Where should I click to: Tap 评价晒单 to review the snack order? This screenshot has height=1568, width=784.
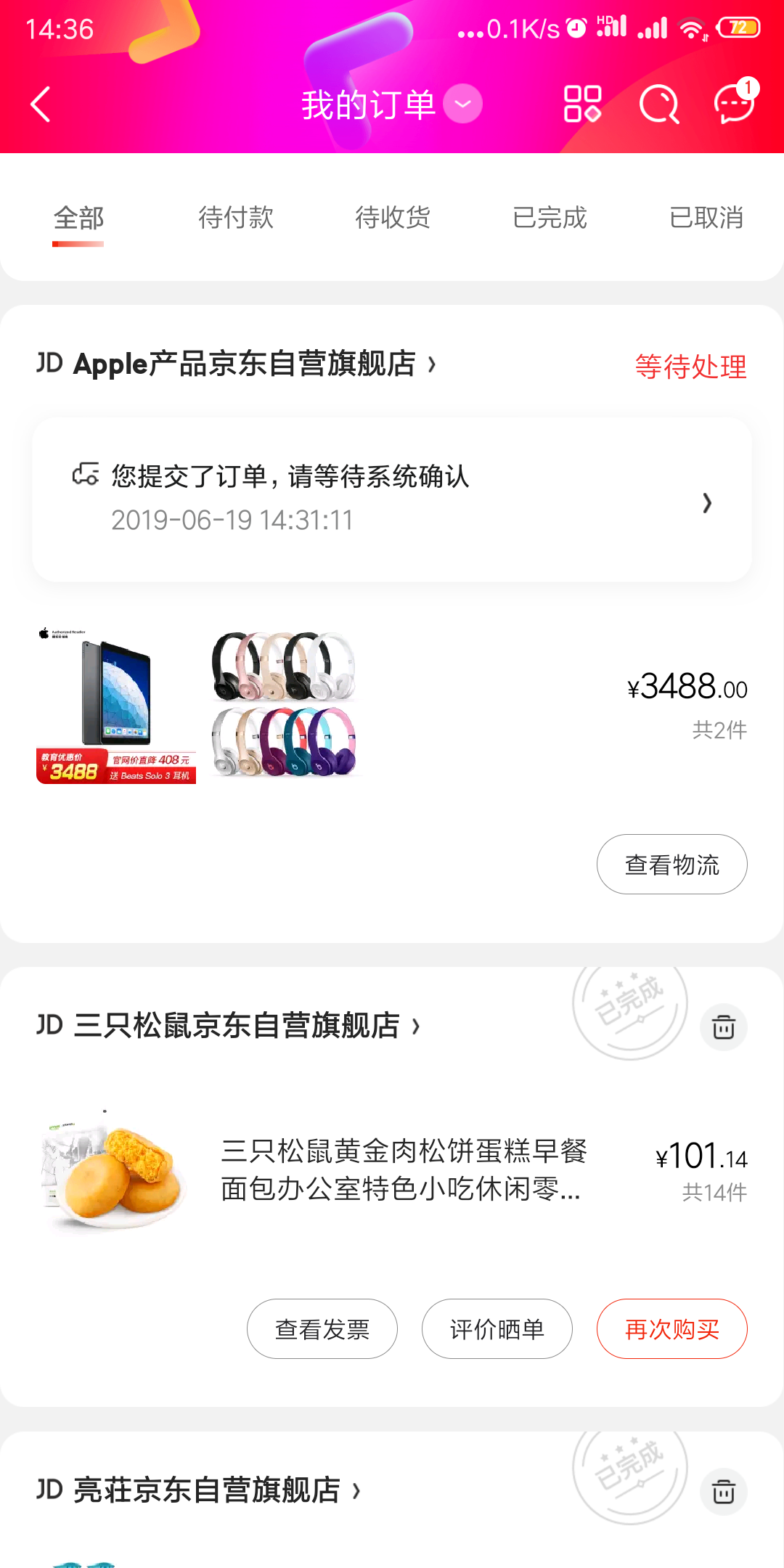click(497, 1329)
